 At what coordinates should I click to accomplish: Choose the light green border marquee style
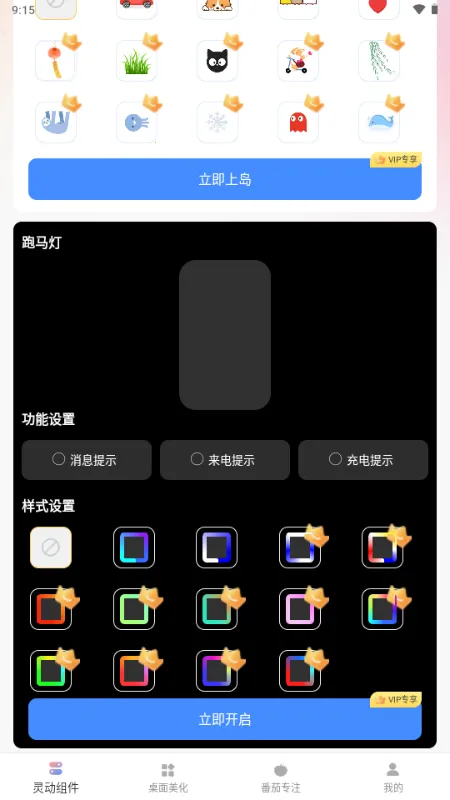pos(134,609)
